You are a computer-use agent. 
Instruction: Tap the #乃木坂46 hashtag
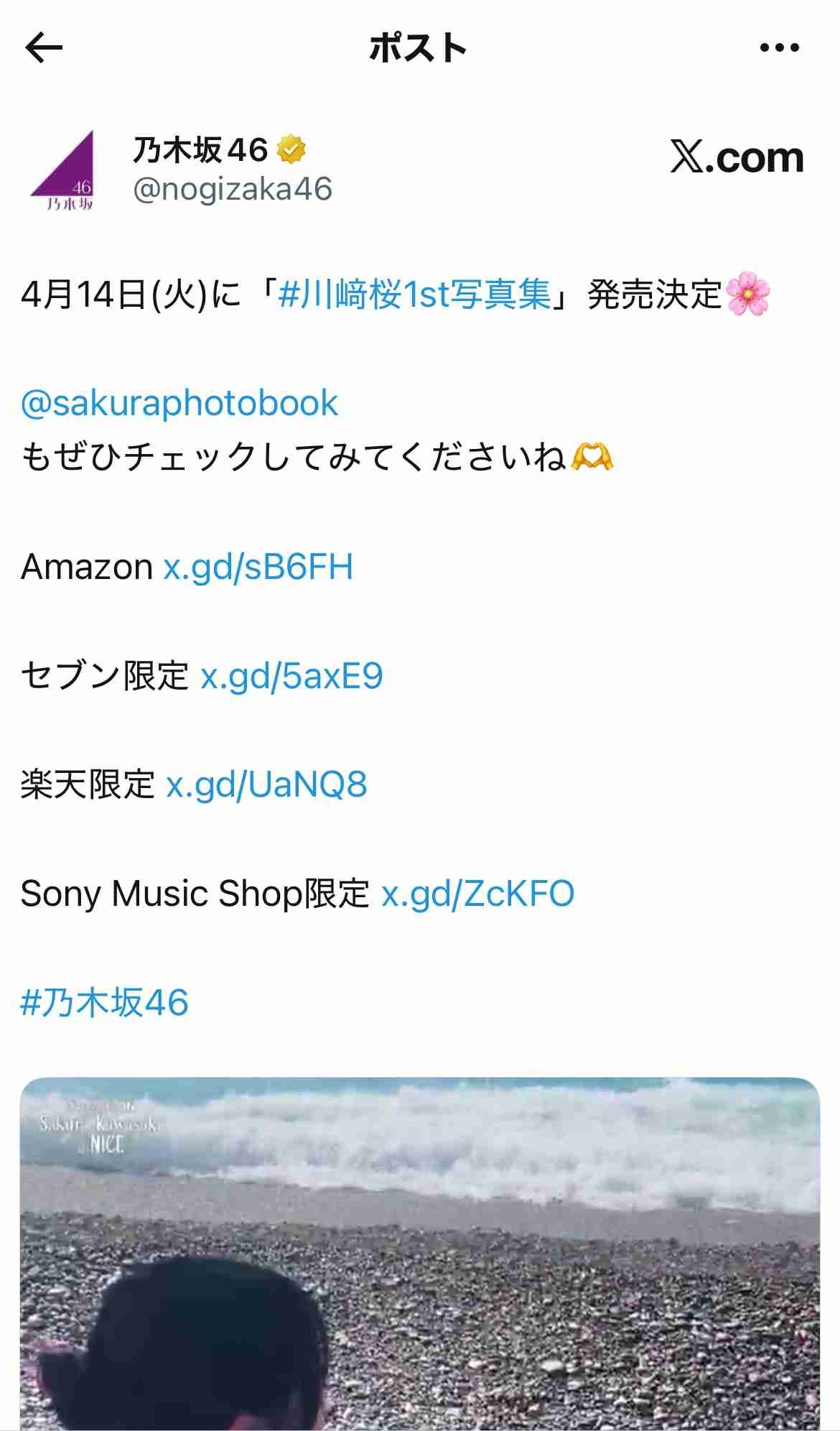(x=105, y=1002)
